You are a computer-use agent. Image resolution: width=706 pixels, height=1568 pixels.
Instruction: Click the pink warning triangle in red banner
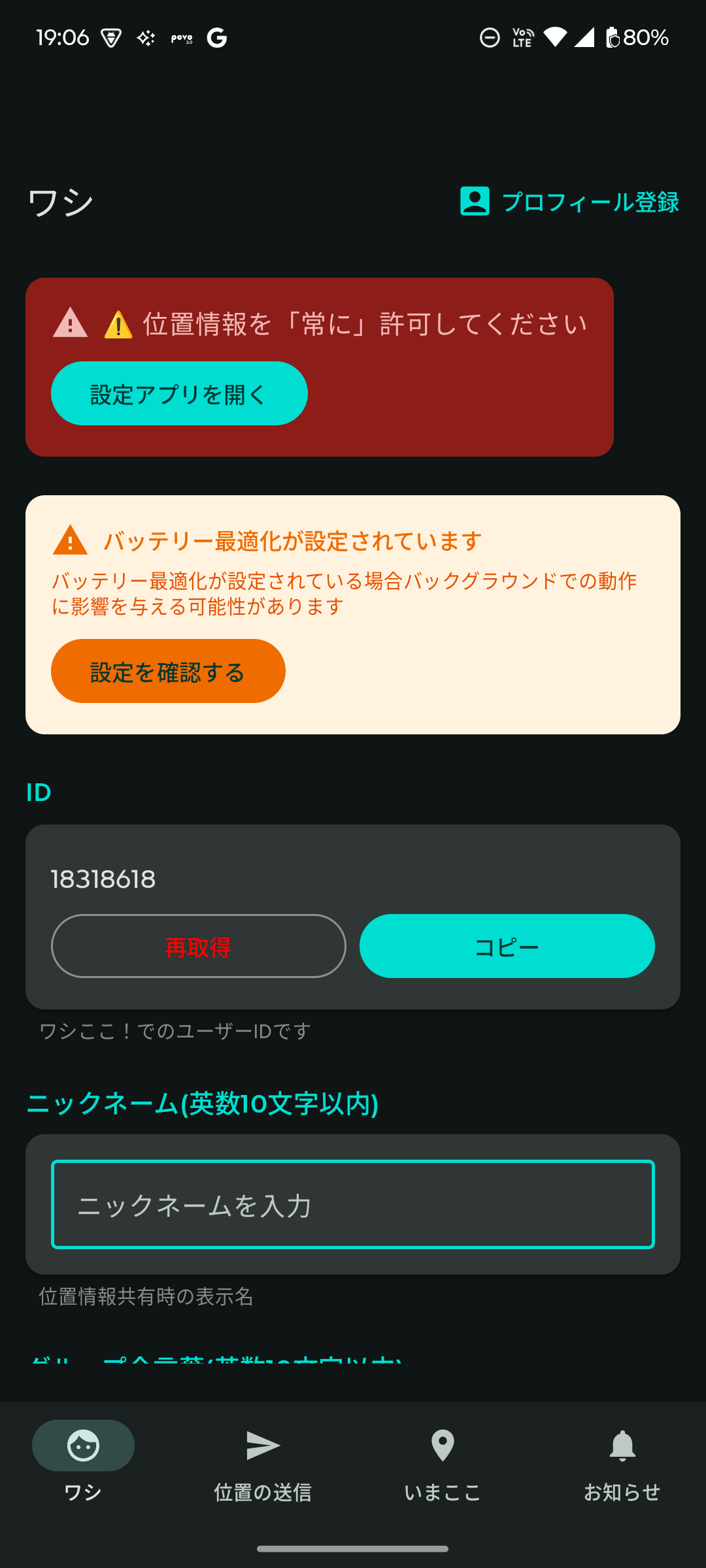[x=71, y=323]
